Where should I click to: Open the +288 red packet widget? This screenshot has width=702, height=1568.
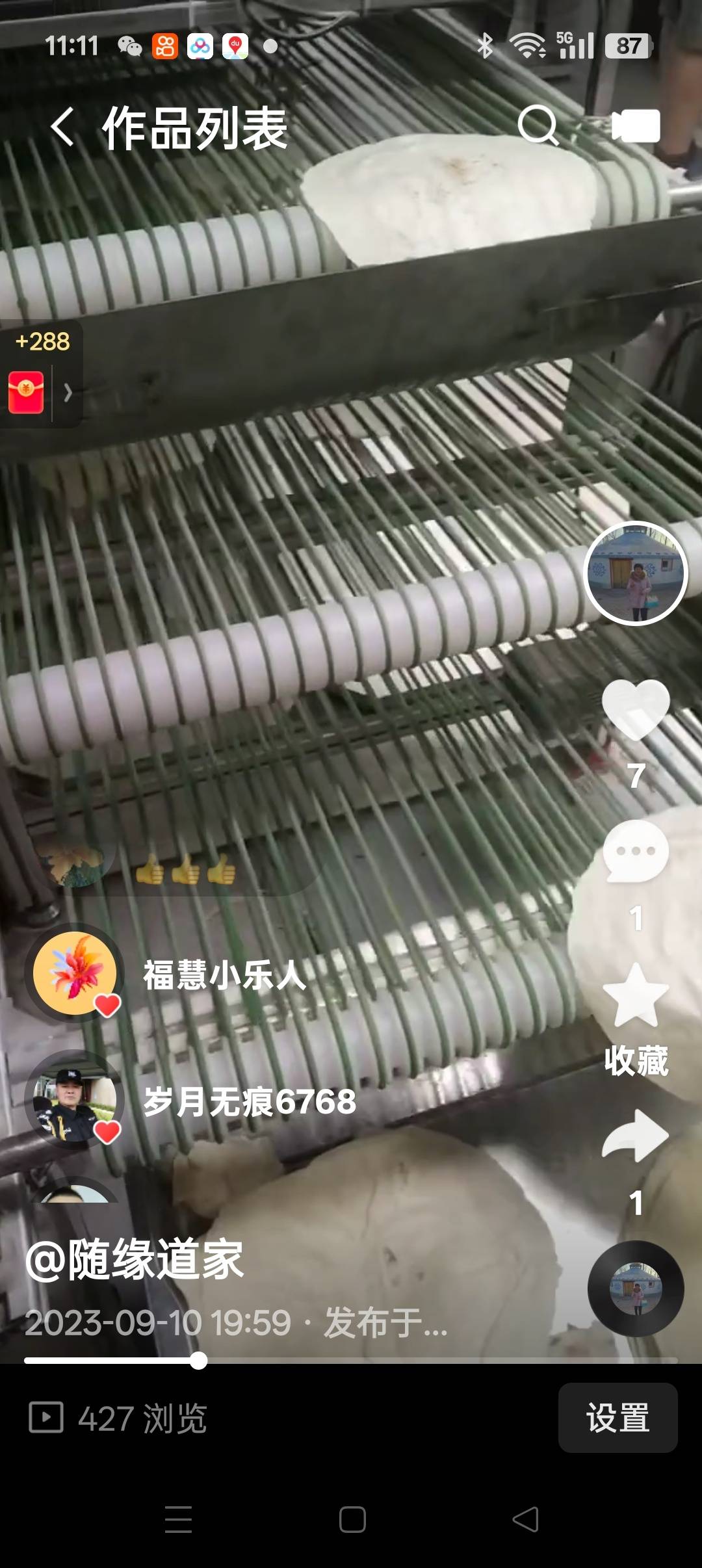click(x=40, y=375)
